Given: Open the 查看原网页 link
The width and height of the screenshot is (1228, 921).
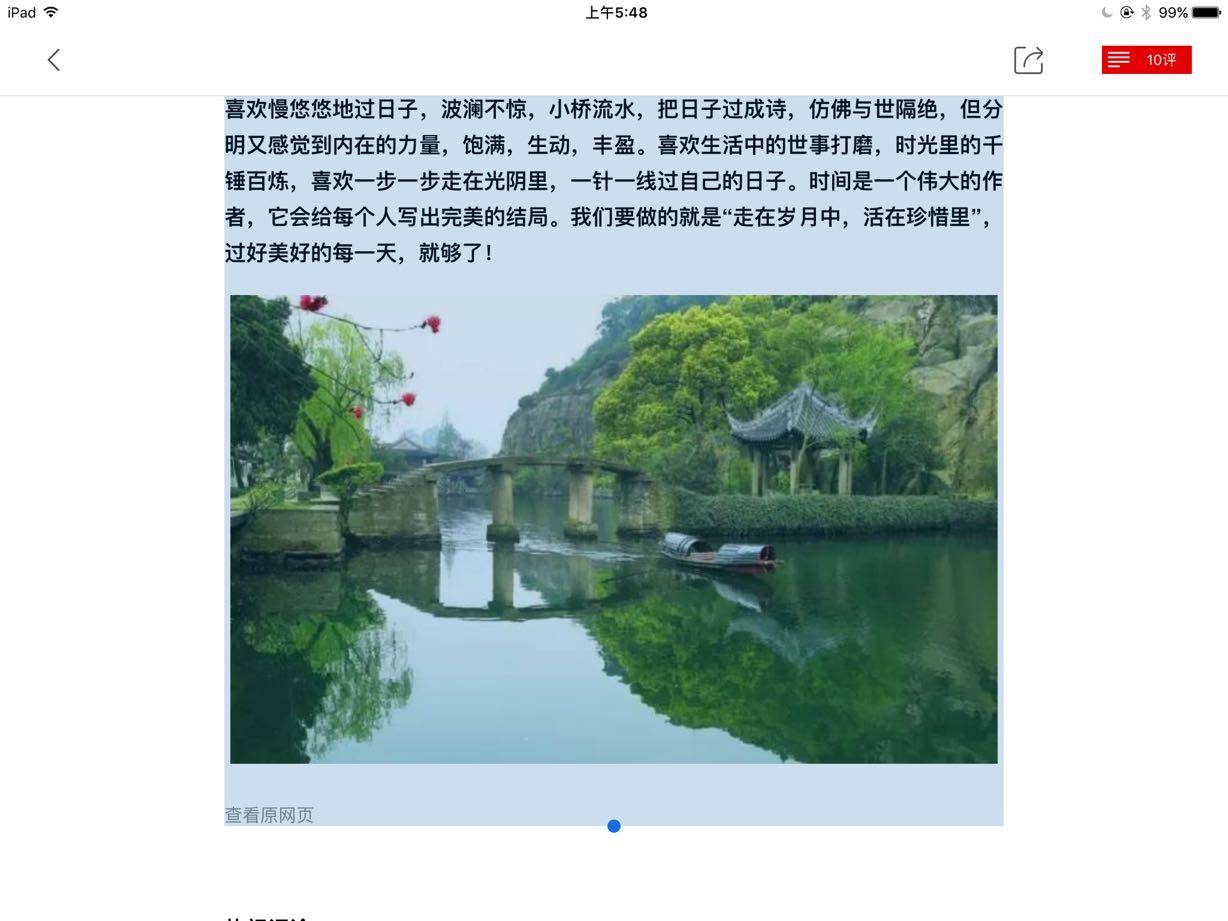Looking at the screenshot, I should [x=269, y=815].
